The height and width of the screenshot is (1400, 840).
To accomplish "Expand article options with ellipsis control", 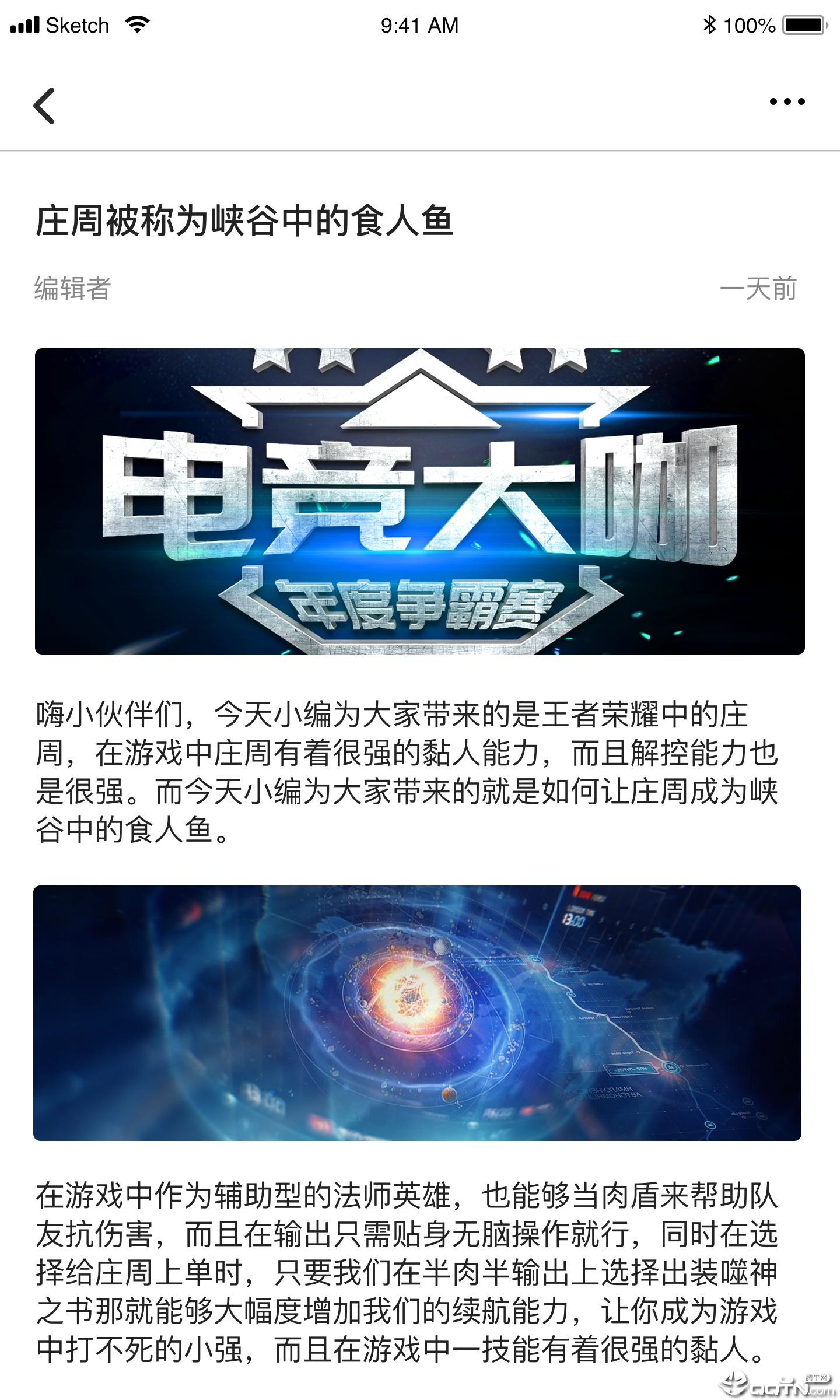I will (x=789, y=101).
